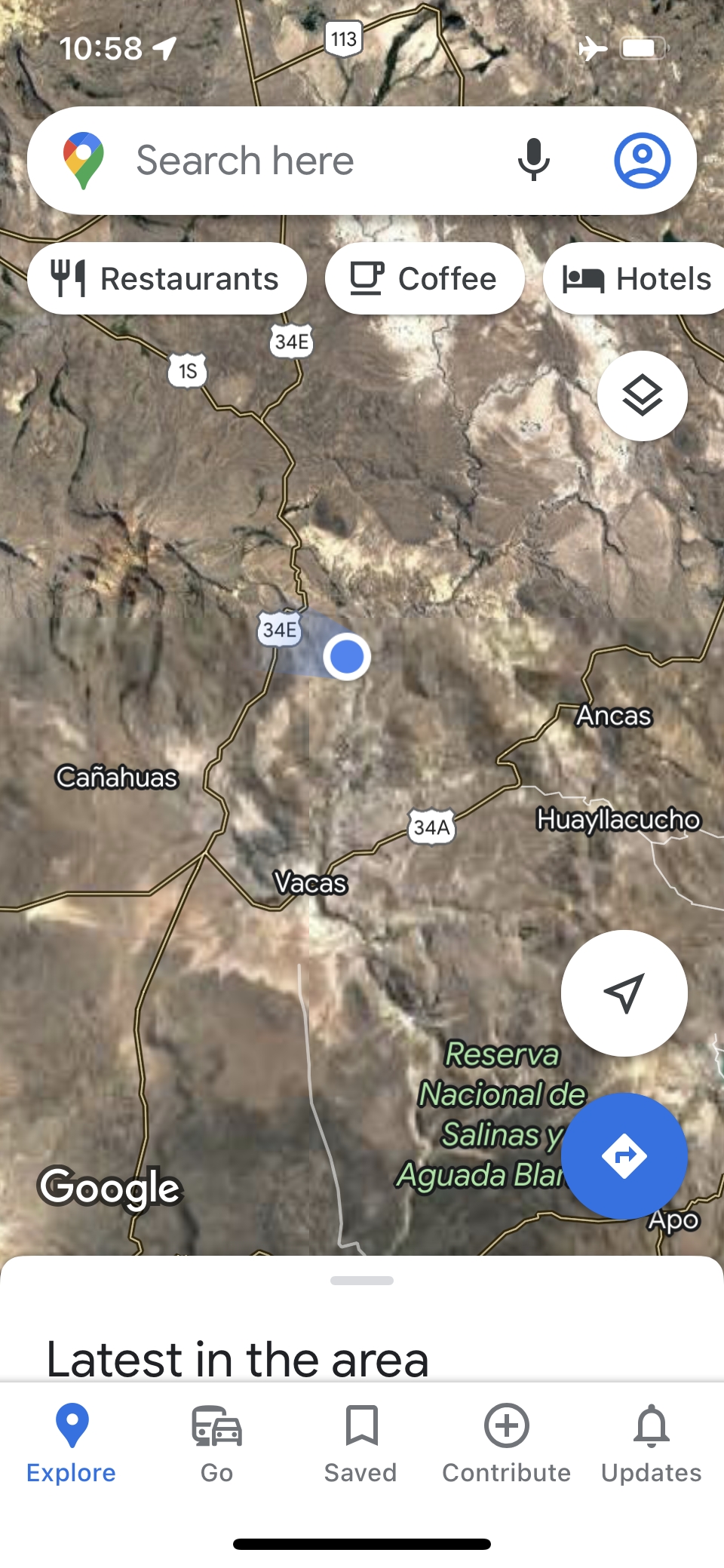Viewport: 724px width, 1568px height.
Task: Select the Restaurants chip
Action: [167, 278]
